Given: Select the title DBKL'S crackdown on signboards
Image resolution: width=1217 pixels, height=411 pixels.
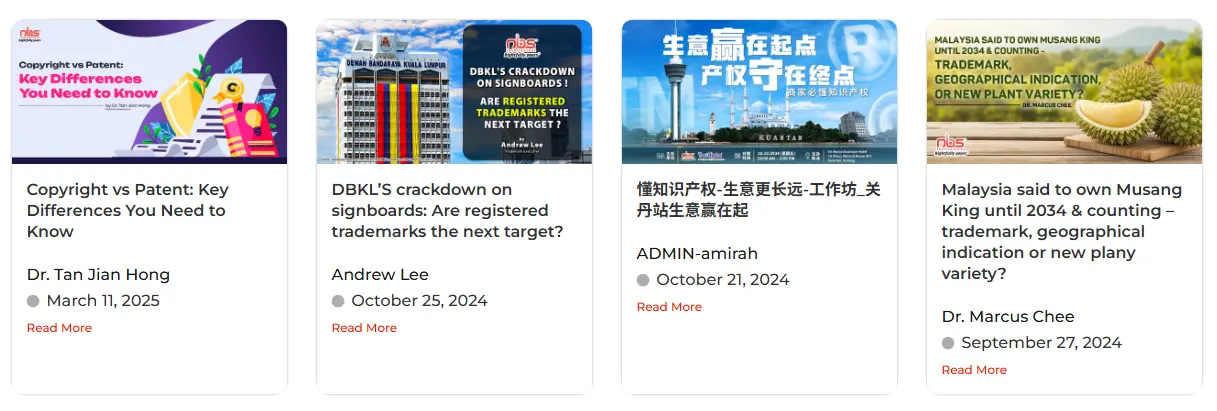Looking at the screenshot, I should point(447,210).
